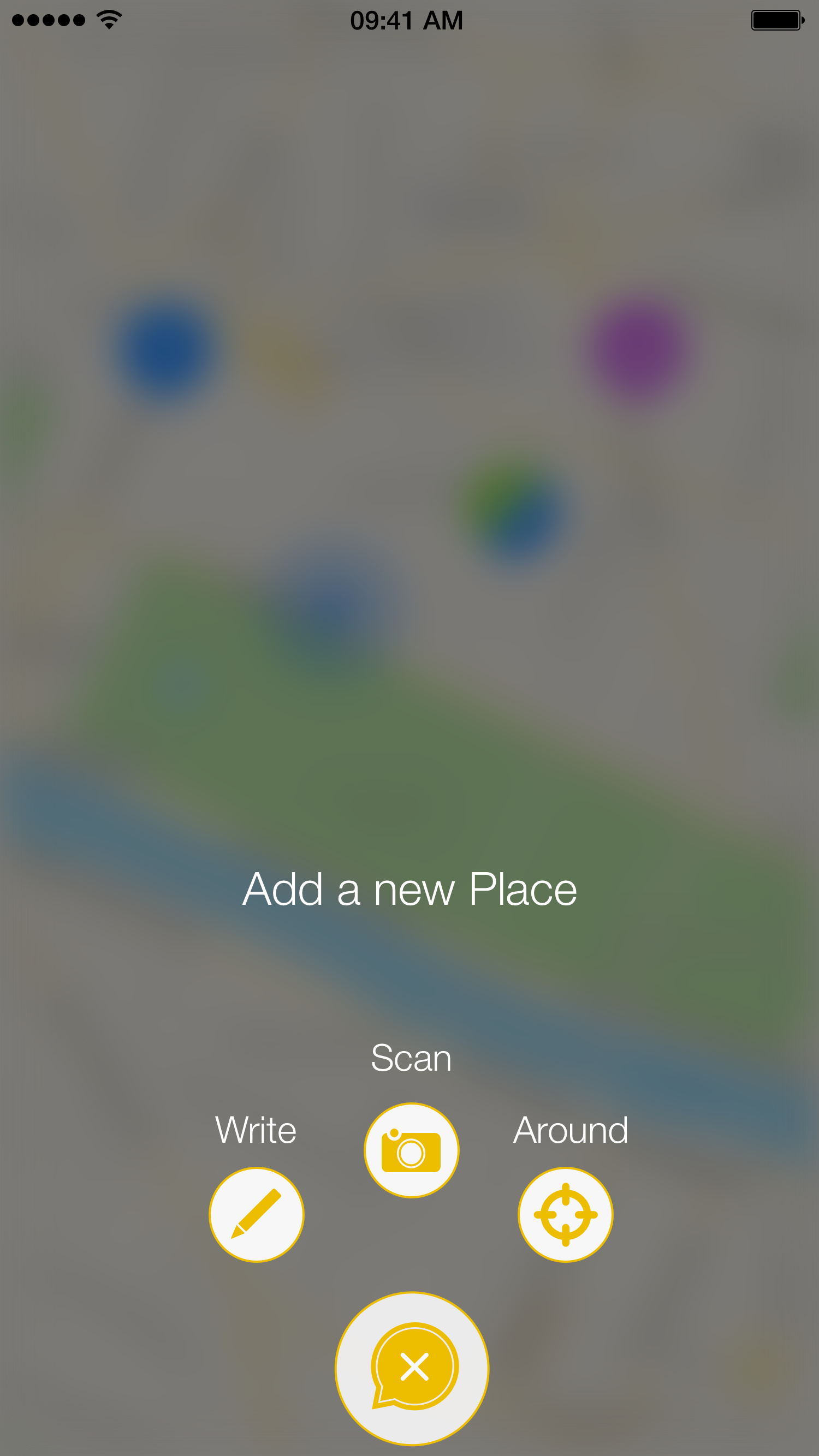Tap the Write pencil button
Image resolution: width=819 pixels, height=1456 pixels.
pos(256,1214)
